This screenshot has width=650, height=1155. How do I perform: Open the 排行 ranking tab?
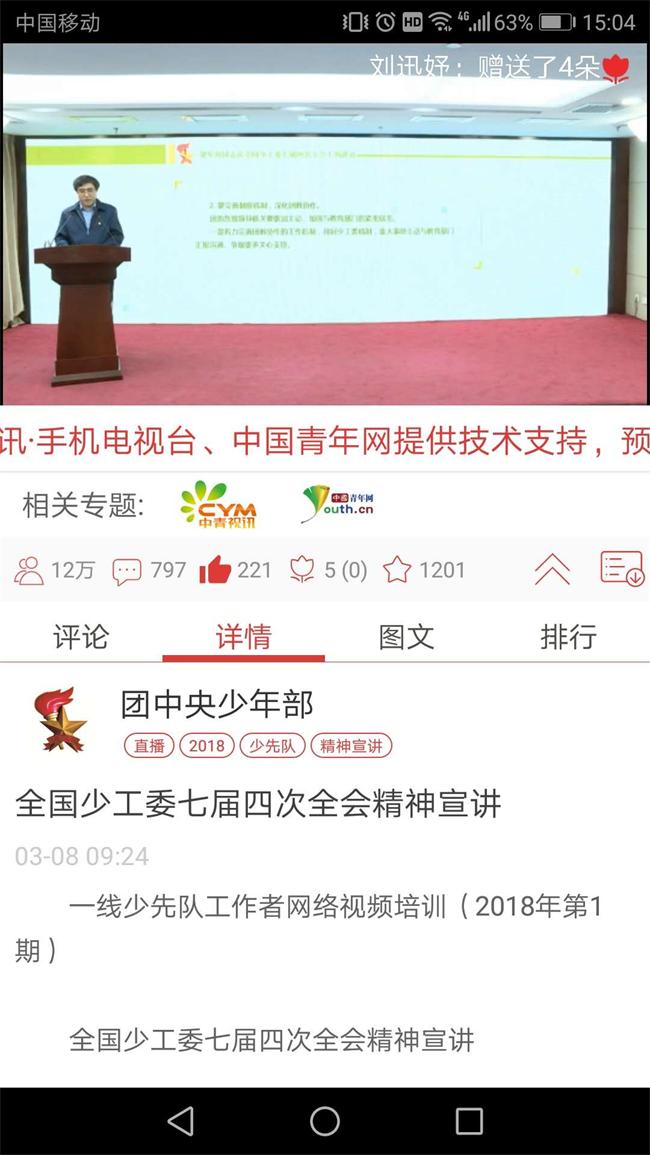[568, 637]
